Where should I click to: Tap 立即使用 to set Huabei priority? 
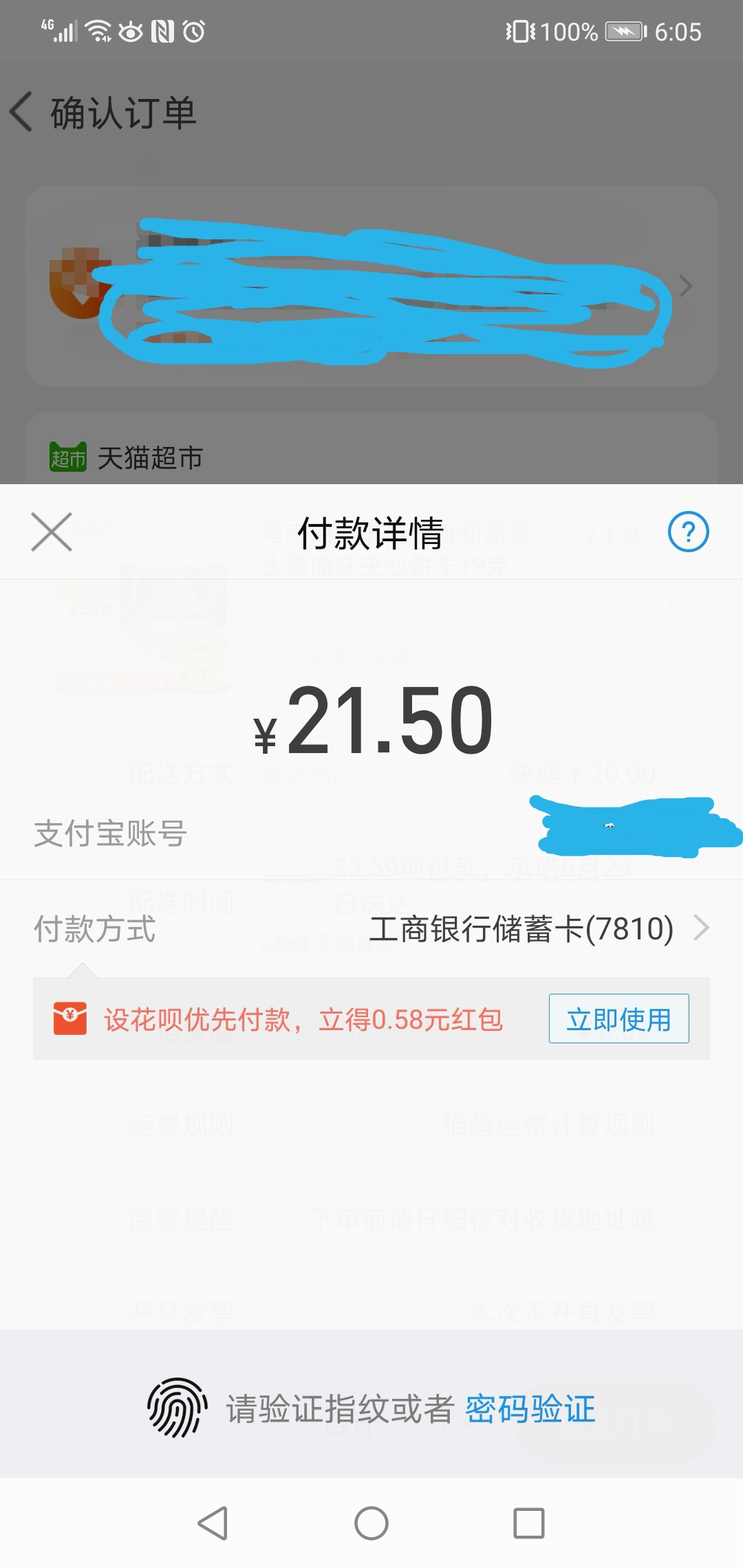(618, 1019)
